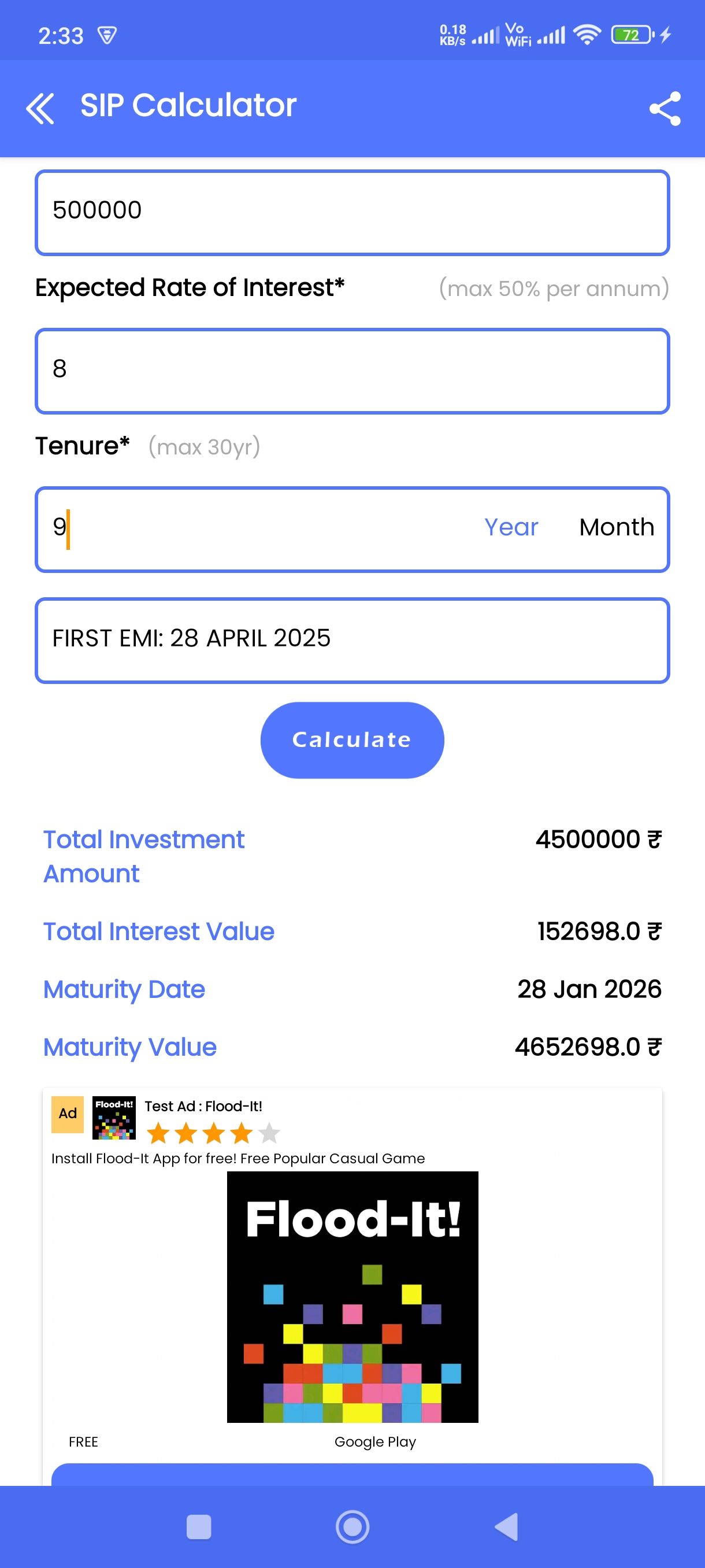
Task: Tap the system home button
Action: [x=352, y=1526]
